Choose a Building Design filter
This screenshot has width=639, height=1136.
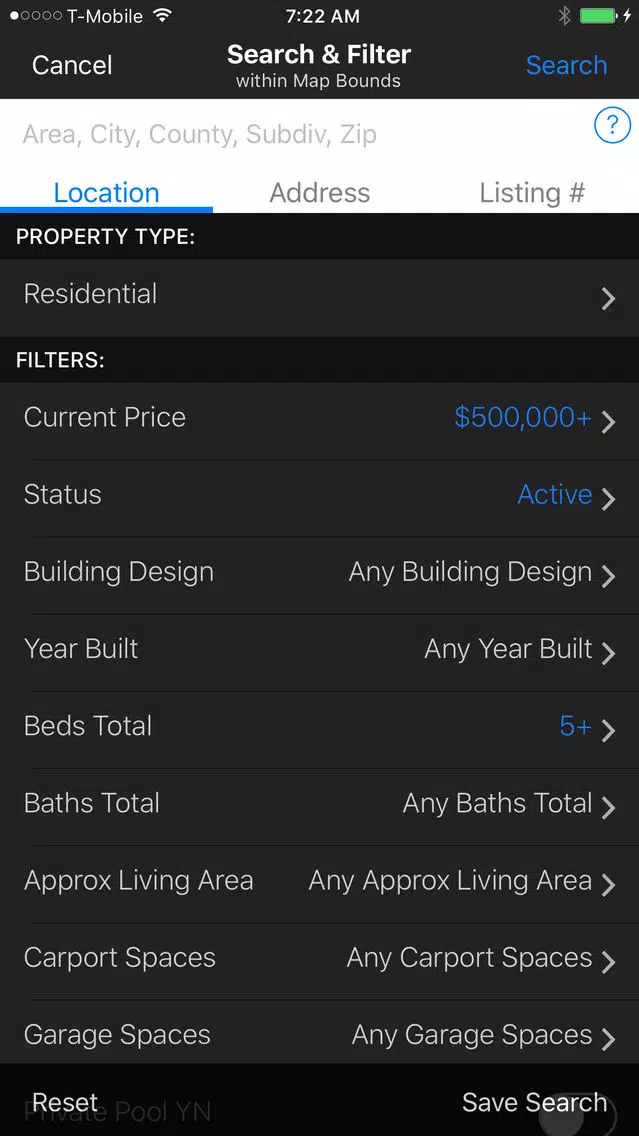pos(320,575)
